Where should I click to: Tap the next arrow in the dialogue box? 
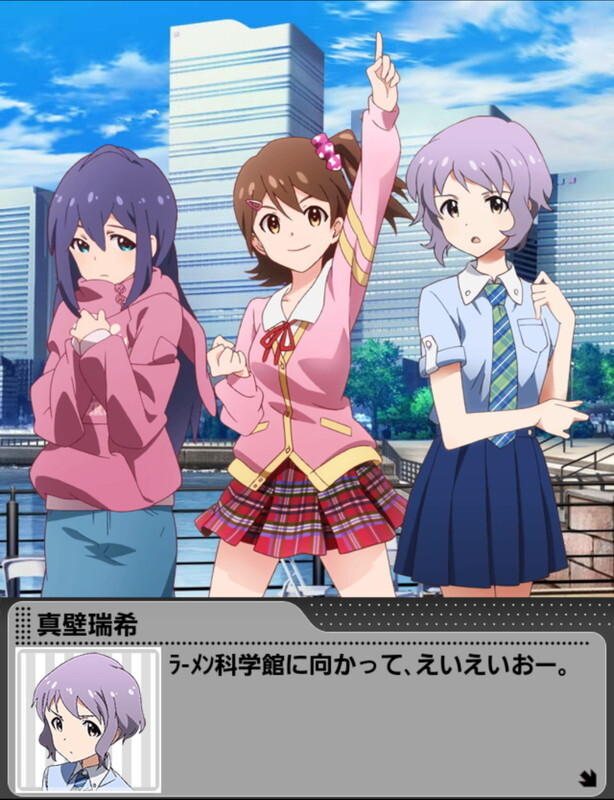[587, 777]
